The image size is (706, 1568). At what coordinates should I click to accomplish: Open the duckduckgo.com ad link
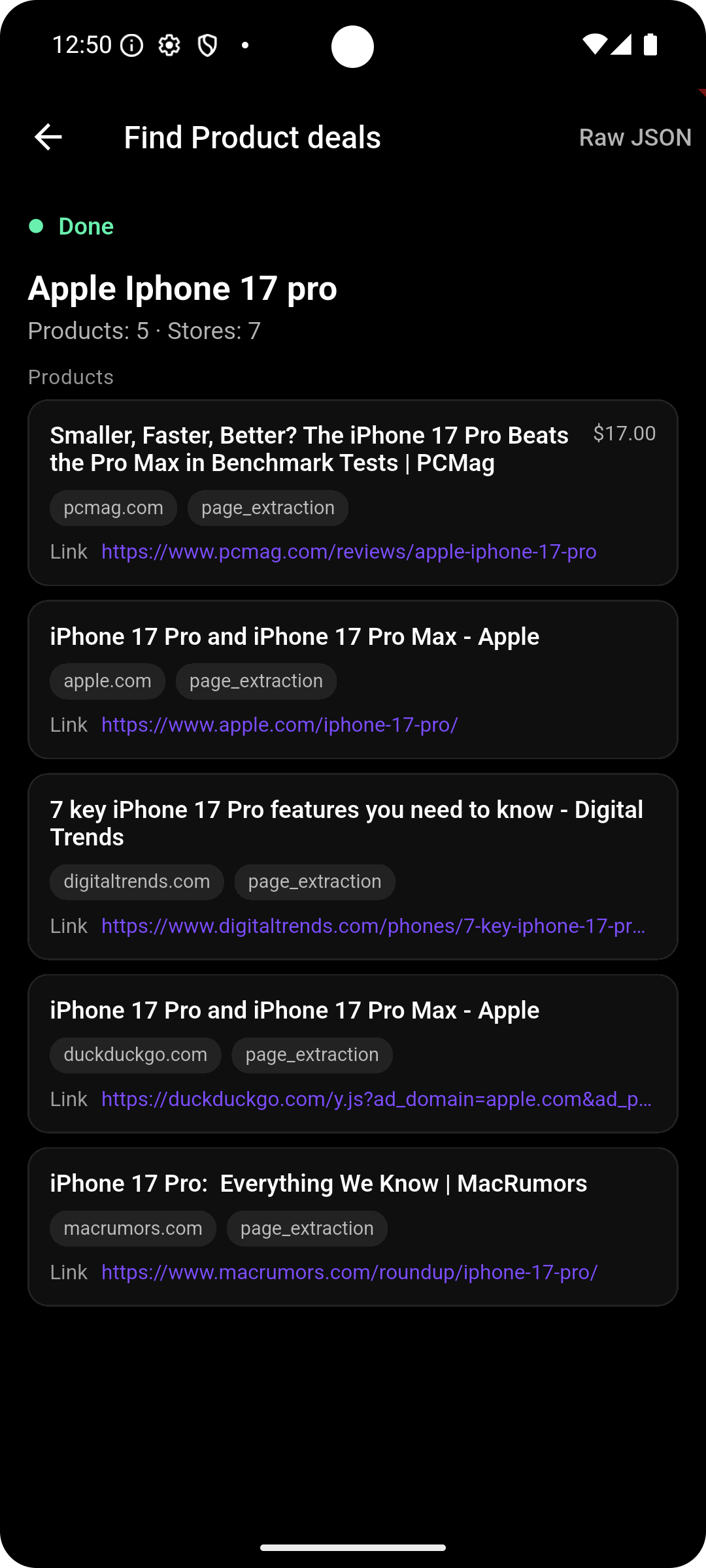pyautogui.click(x=377, y=1099)
